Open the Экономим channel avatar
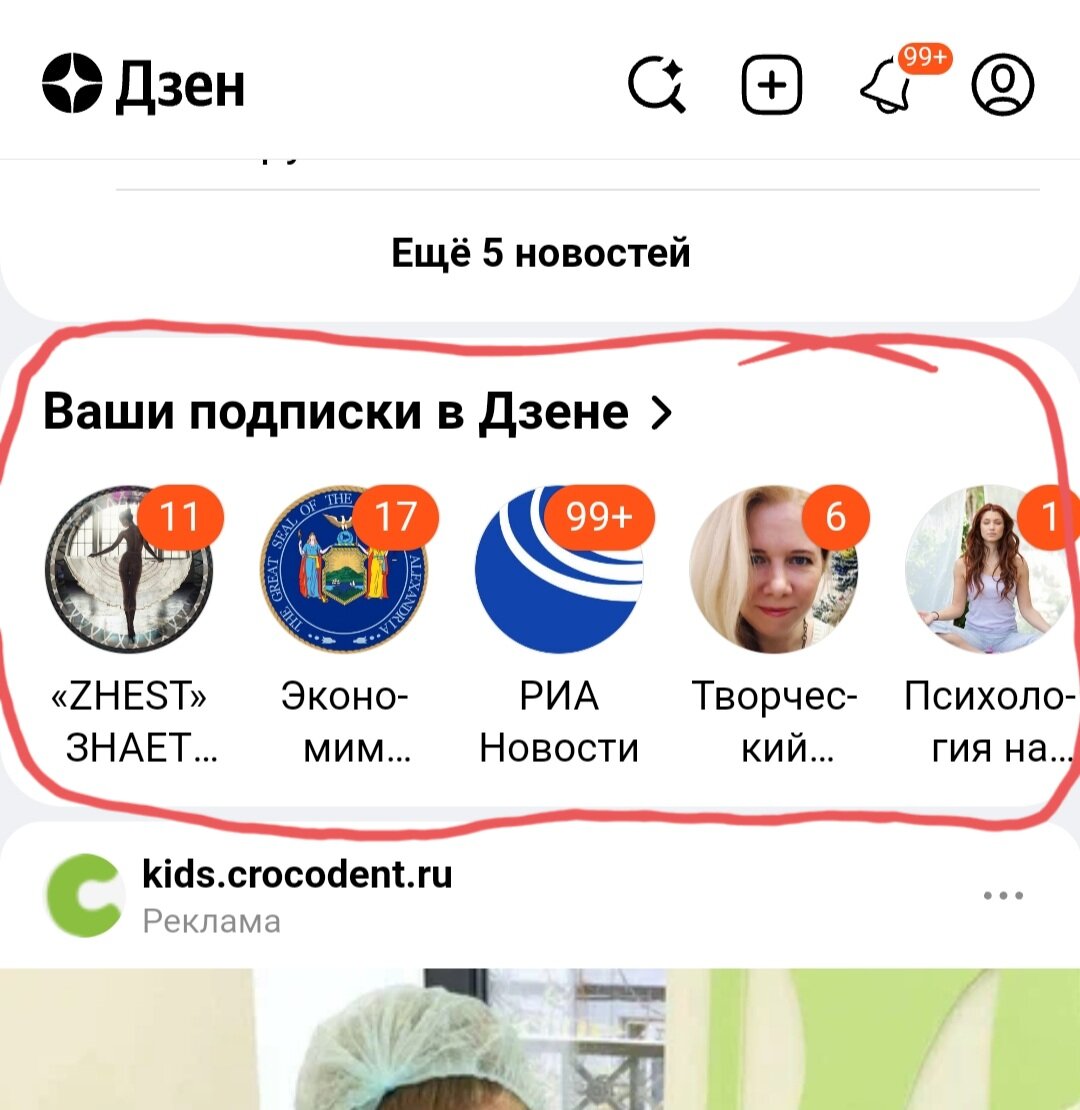Image resolution: width=1080 pixels, height=1110 pixels. coord(345,572)
